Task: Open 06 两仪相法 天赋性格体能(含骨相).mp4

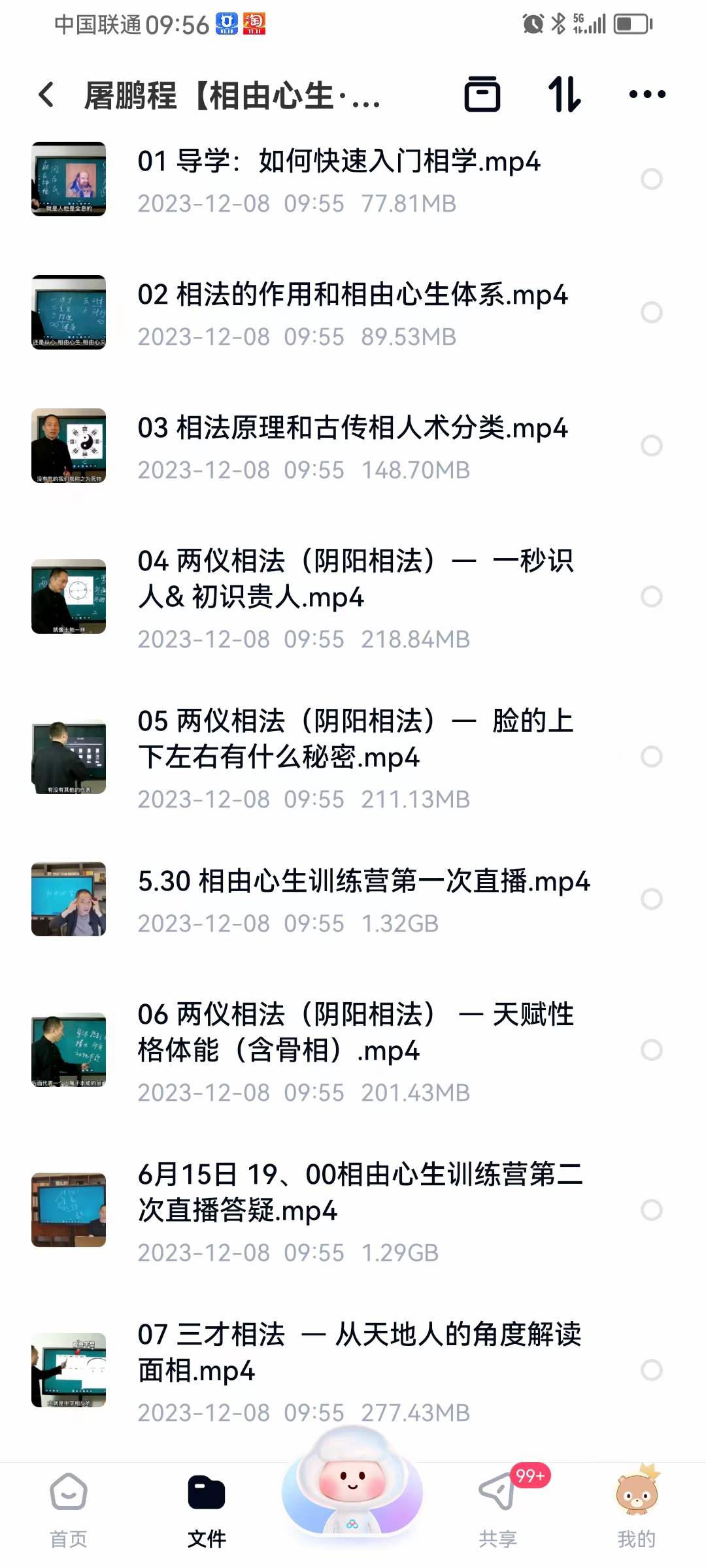Action: pos(355,1033)
